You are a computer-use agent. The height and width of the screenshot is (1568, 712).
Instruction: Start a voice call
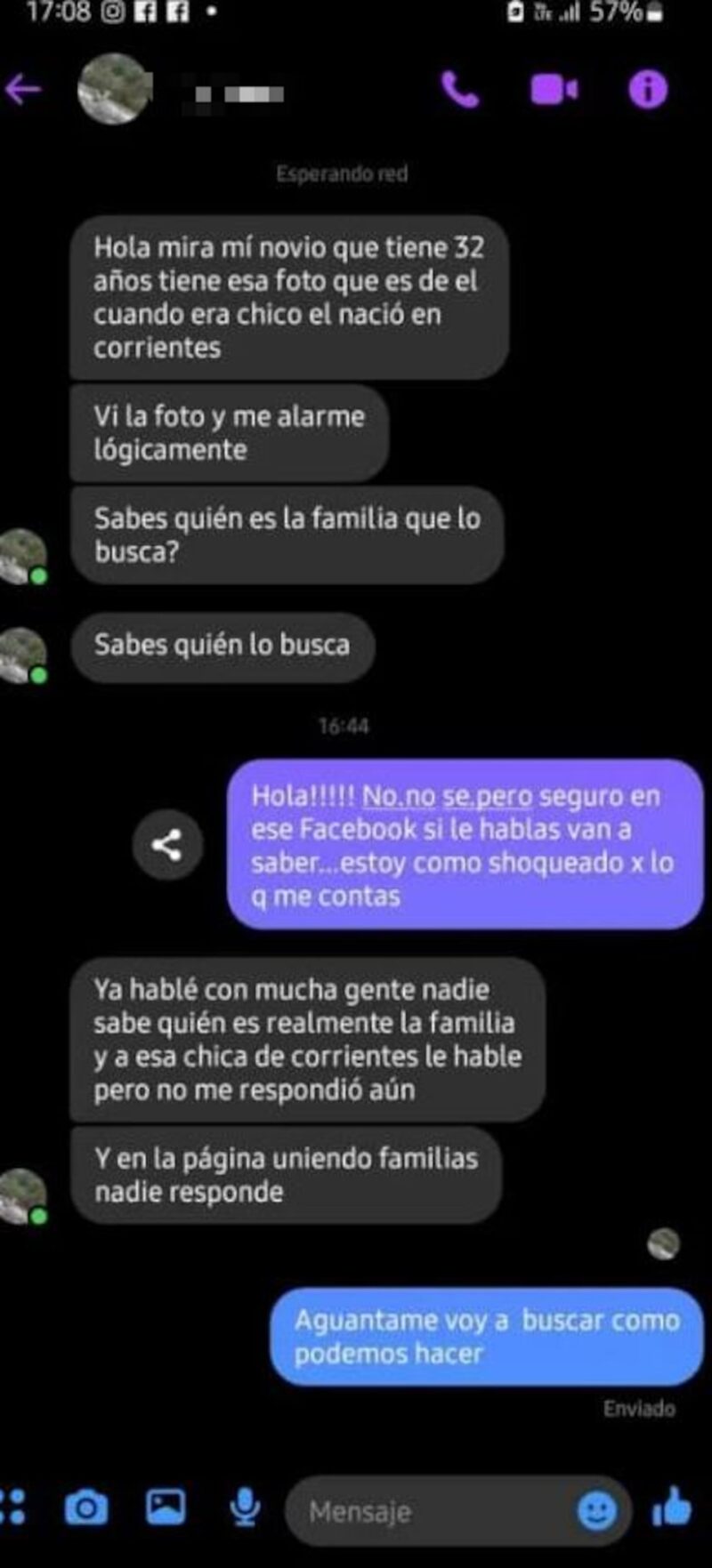coord(460,89)
